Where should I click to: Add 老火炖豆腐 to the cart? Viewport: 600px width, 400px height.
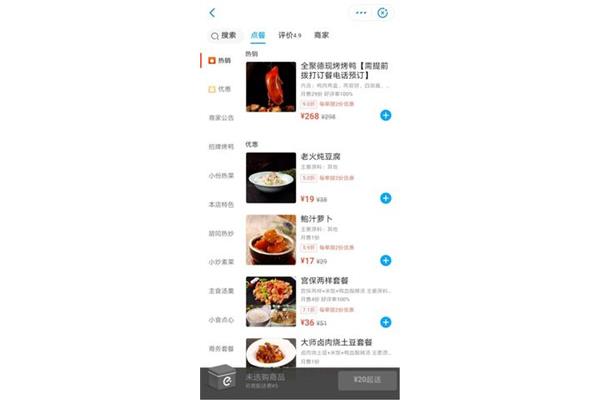386,199
